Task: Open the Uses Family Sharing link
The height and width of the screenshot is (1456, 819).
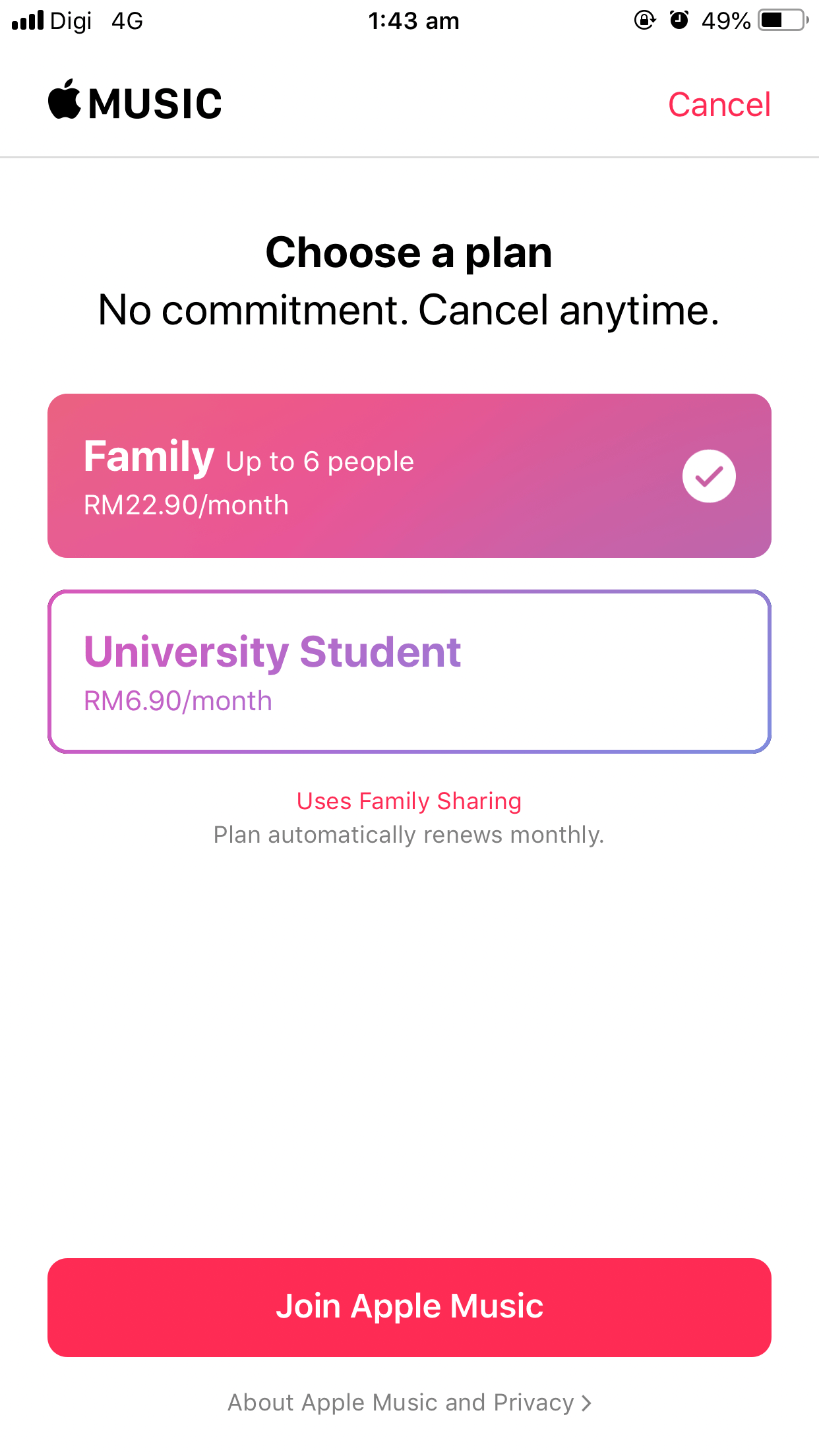Action: point(409,801)
